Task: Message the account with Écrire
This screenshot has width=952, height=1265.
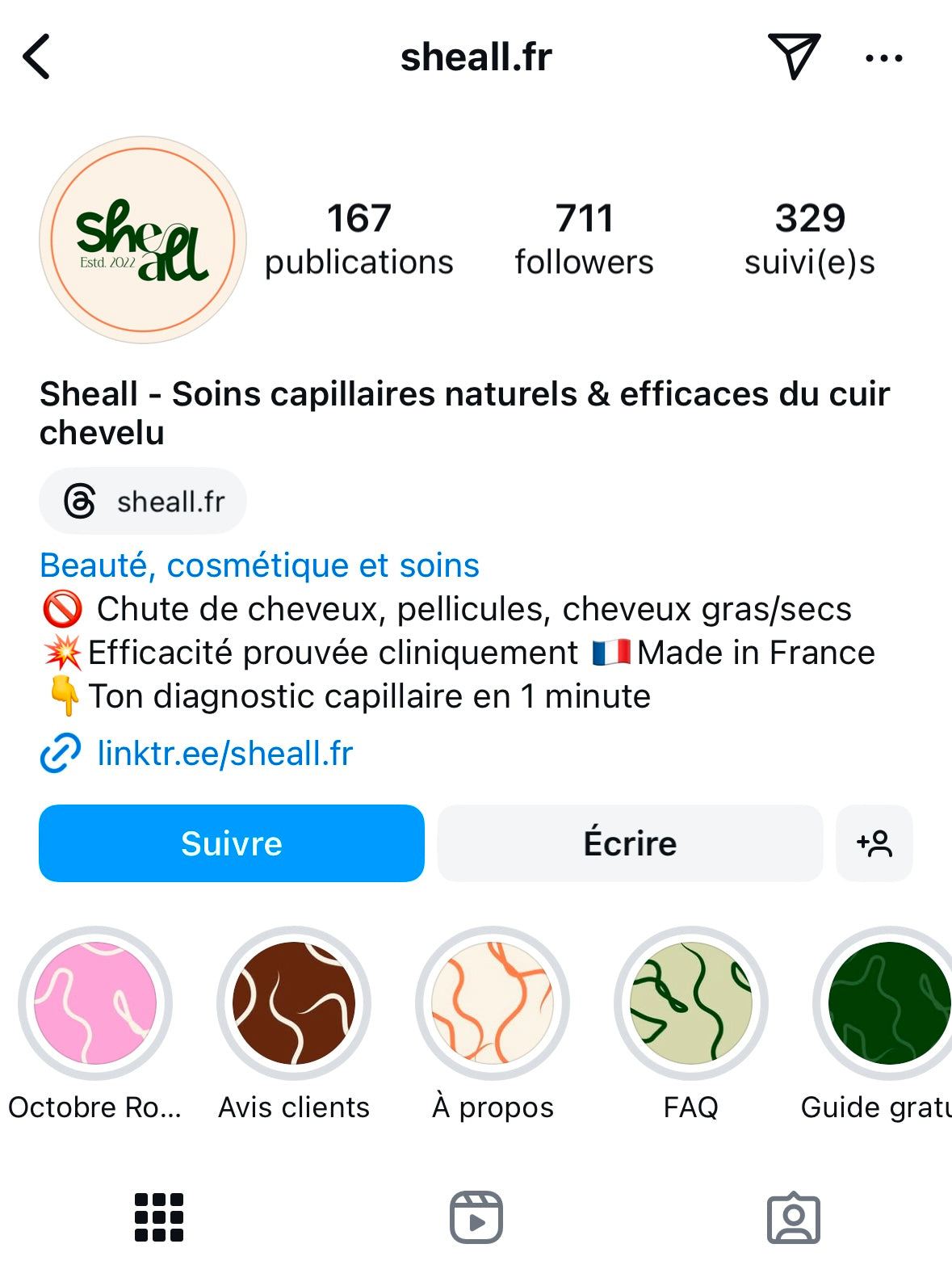Action: (x=630, y=843)
